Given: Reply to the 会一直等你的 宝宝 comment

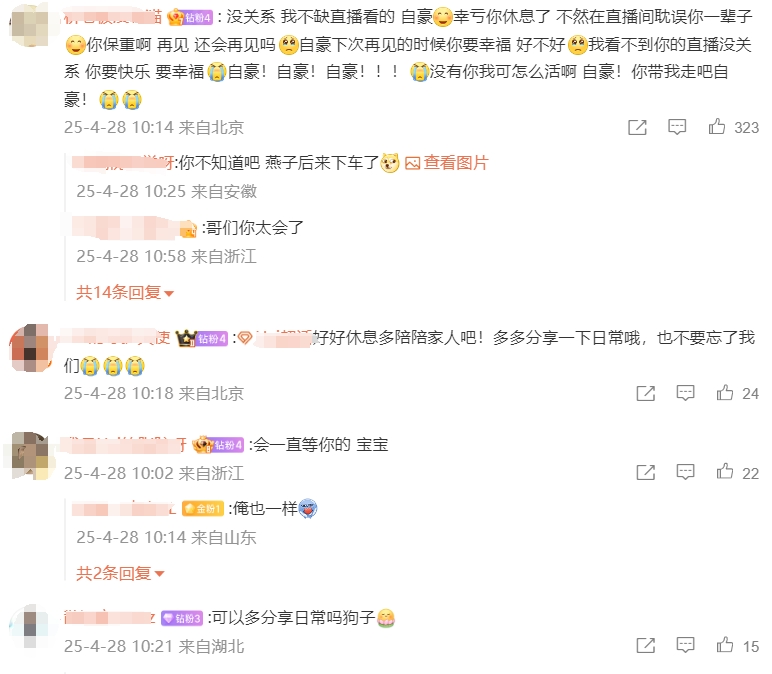Looking at the screenshot, I should pos(685,472).
